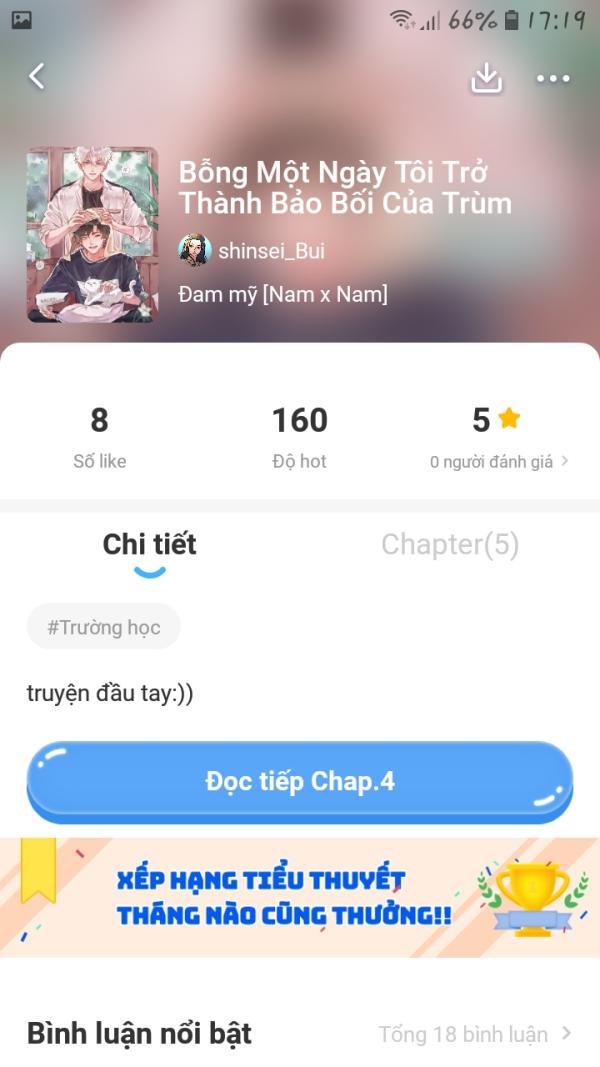Open the story cover image
This screenshot has width=600, height=1067.
92,235
